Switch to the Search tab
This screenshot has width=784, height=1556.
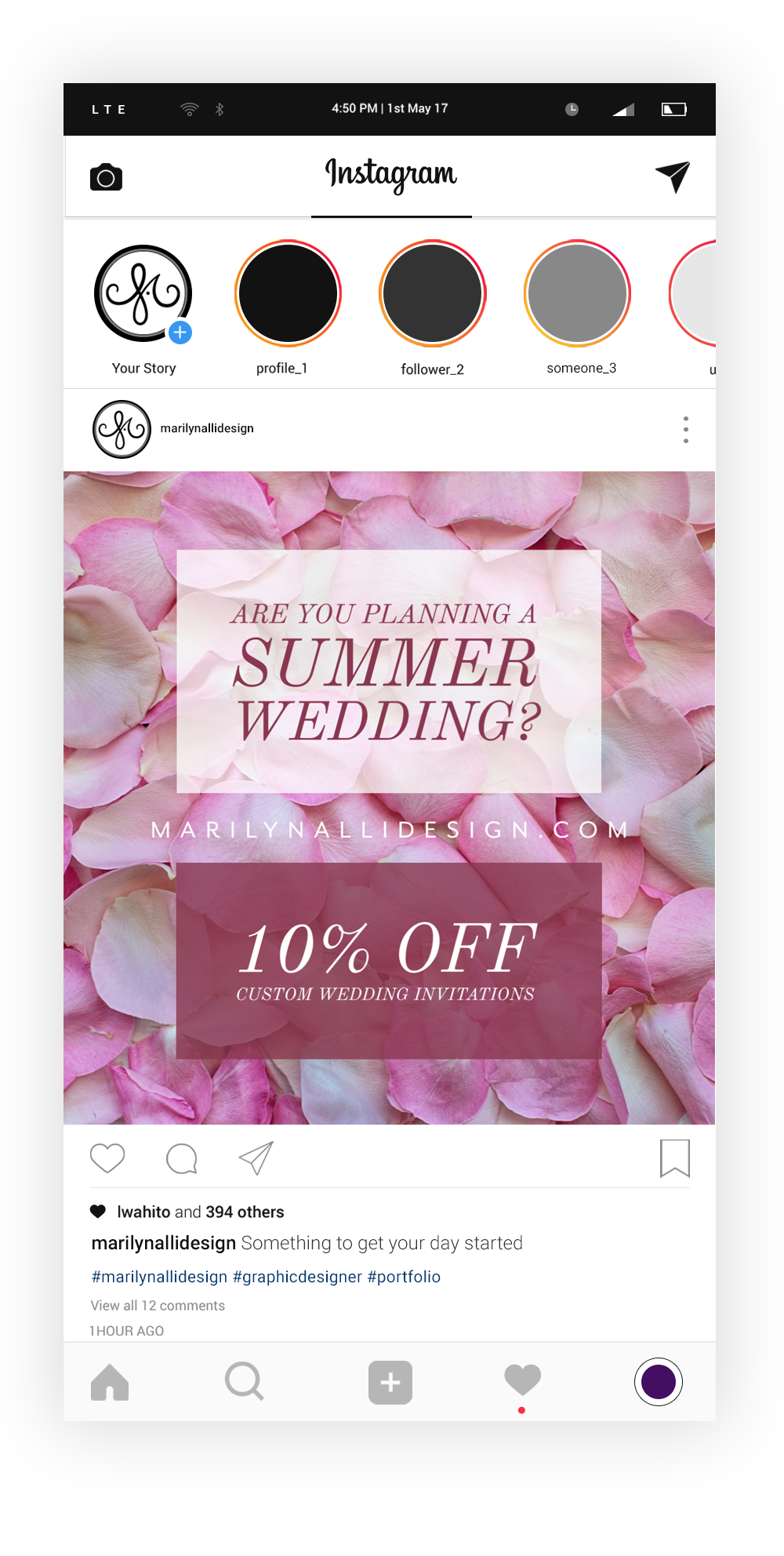[244, 1382]
